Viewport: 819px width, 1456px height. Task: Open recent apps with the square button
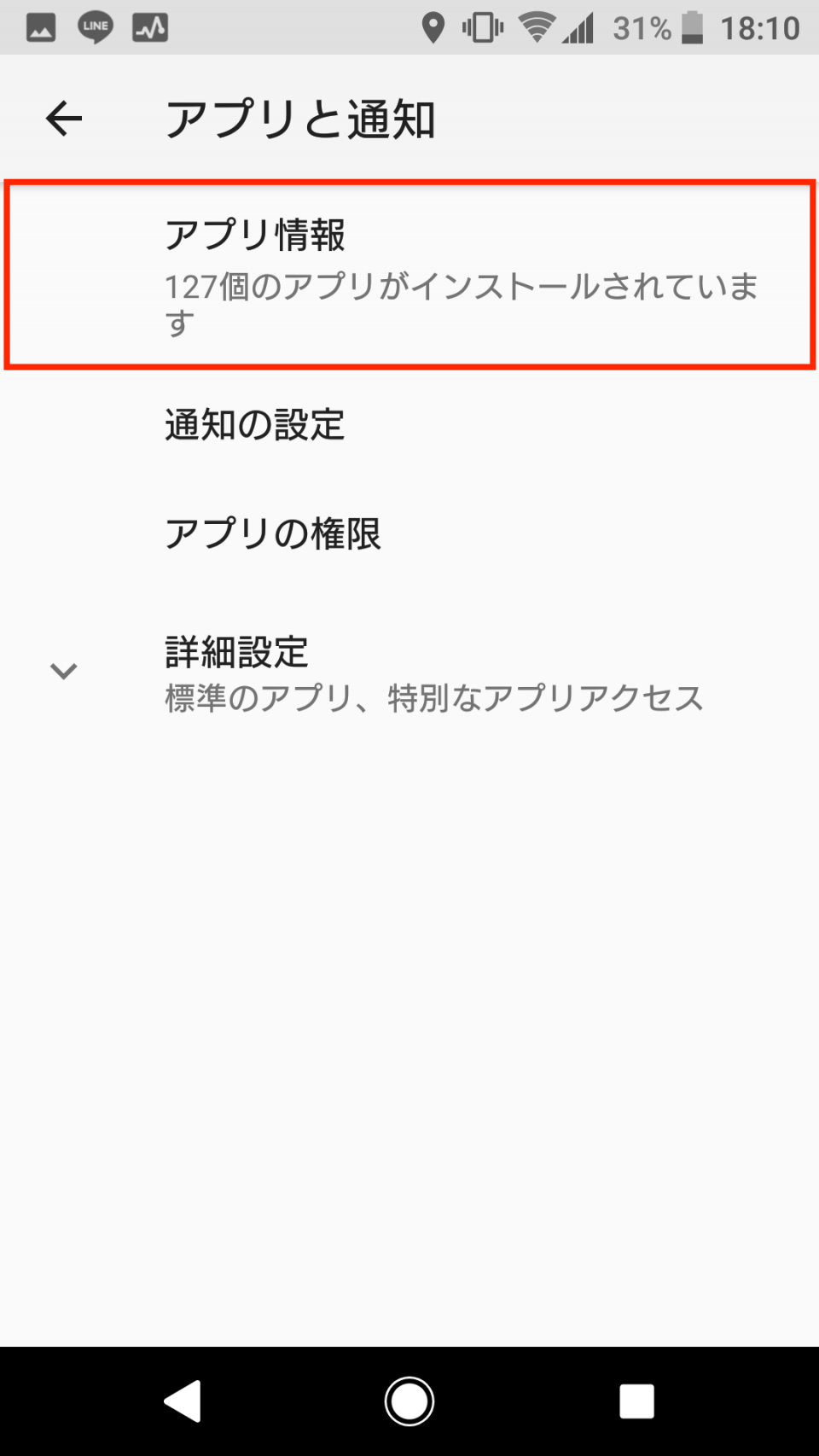636,1401
